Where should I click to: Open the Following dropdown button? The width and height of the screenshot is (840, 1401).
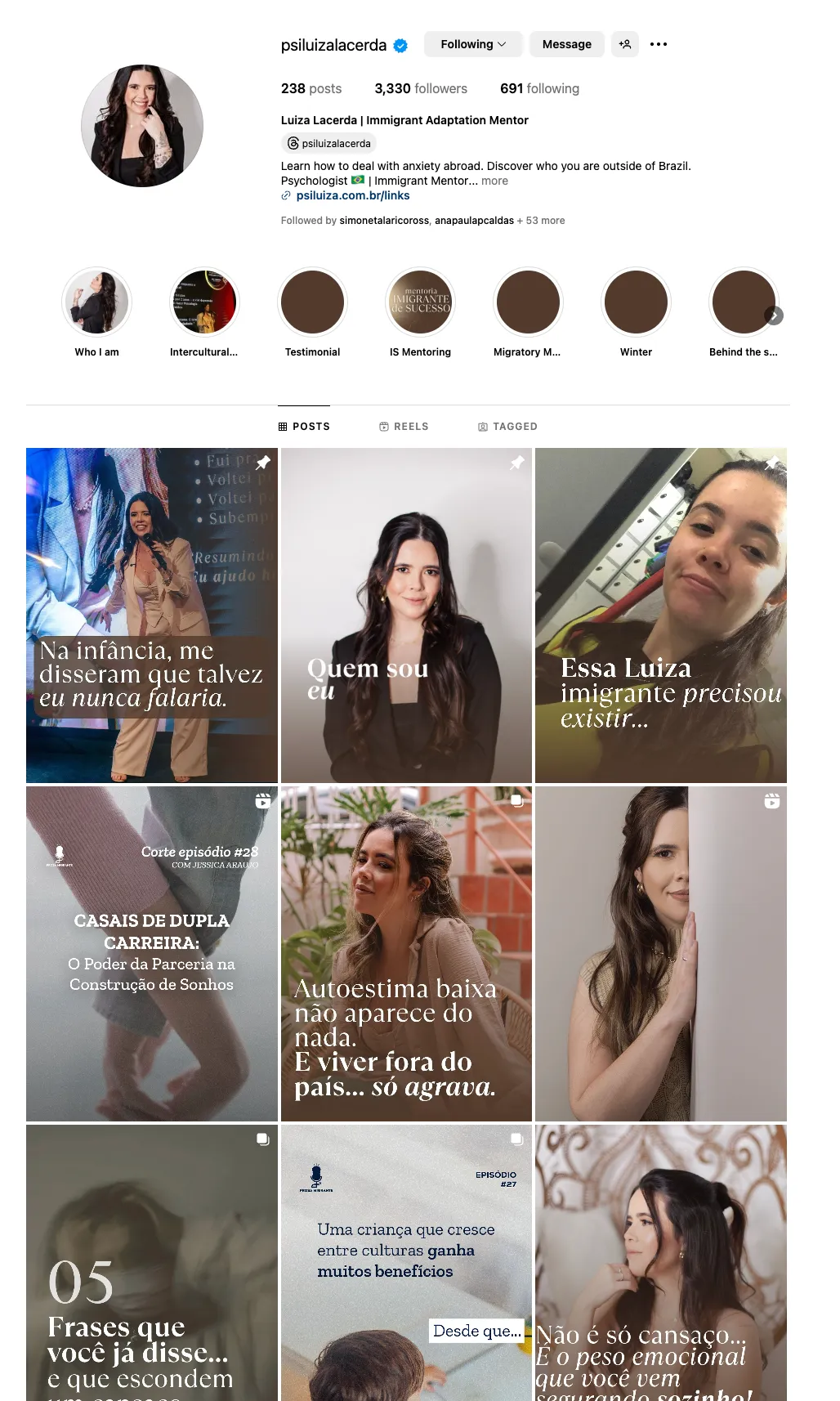point(473,44)
